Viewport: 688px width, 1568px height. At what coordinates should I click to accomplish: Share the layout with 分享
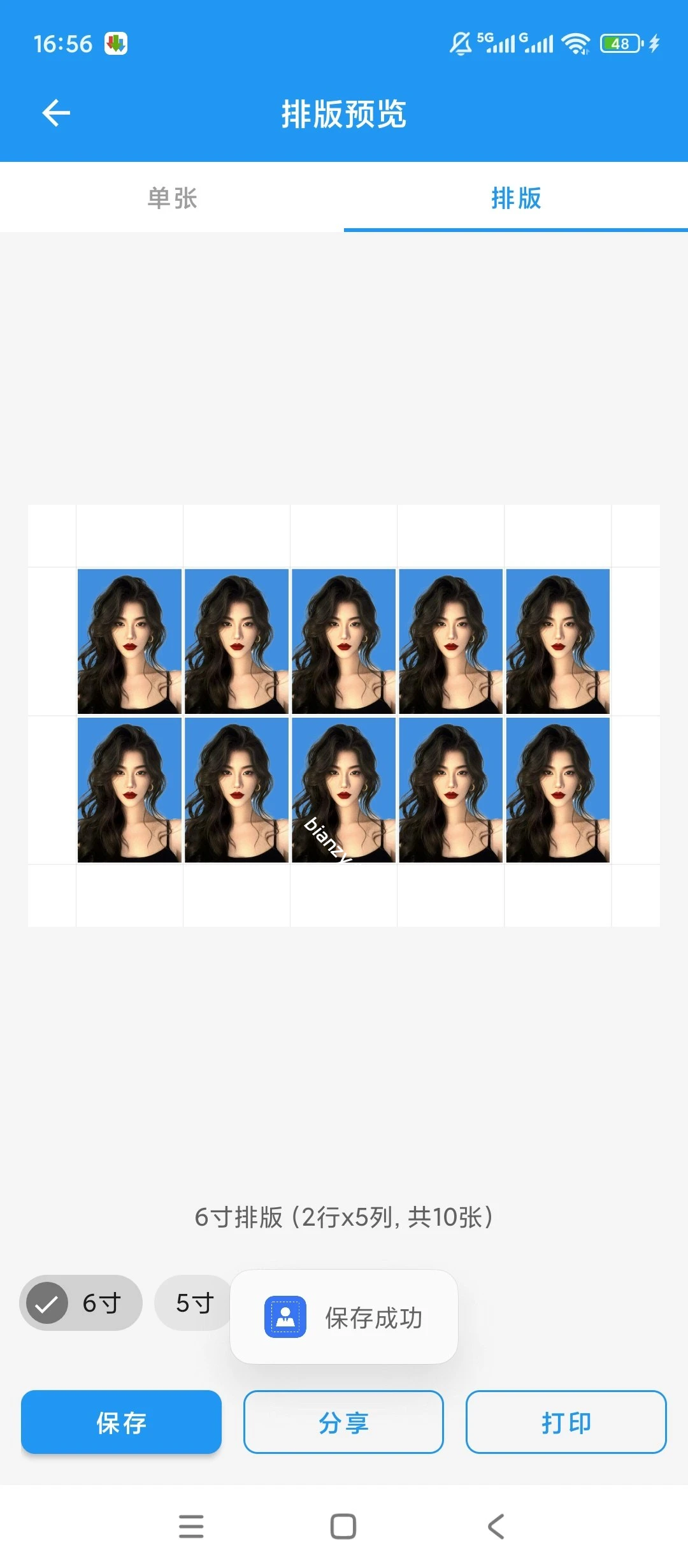(x=343, y=1422)
